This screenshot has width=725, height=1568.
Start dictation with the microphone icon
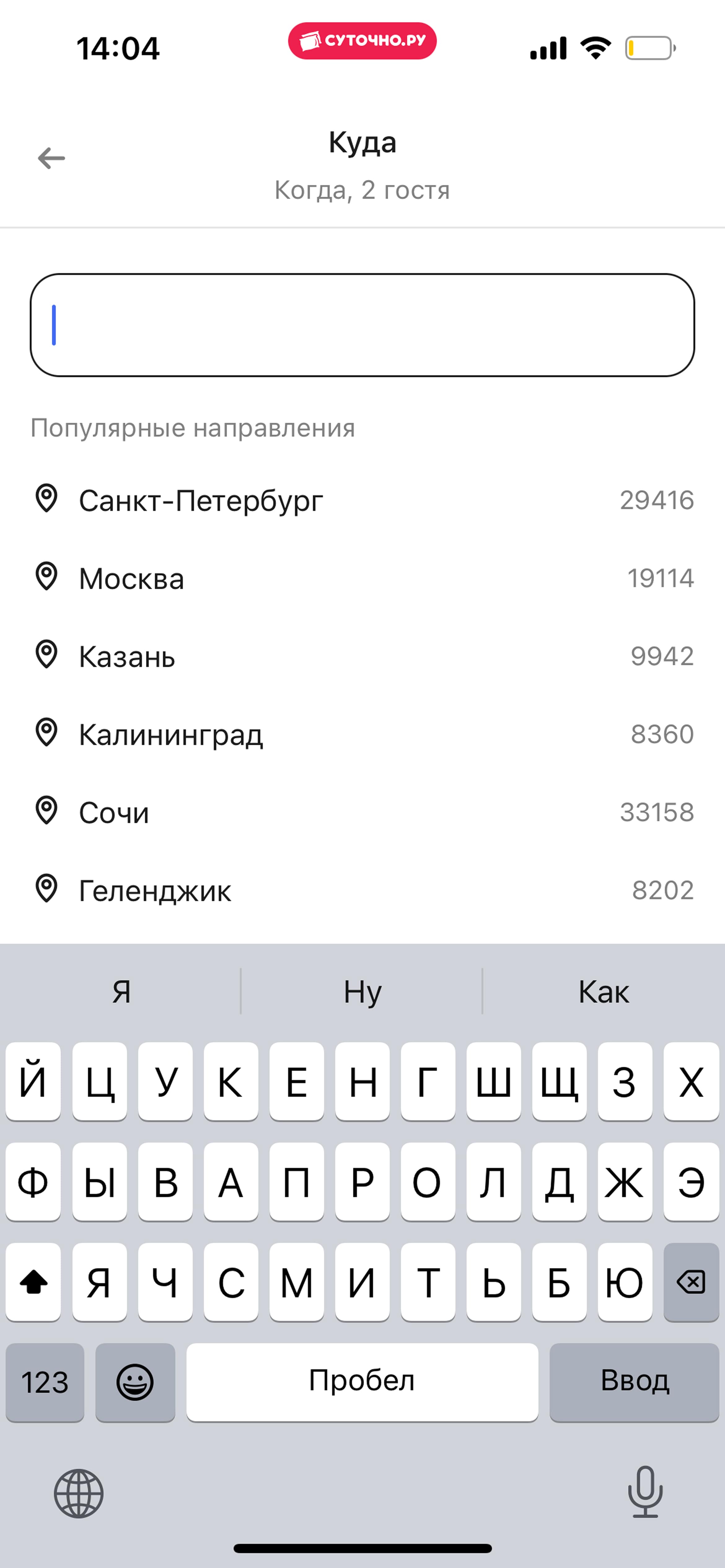(645, 1492)
